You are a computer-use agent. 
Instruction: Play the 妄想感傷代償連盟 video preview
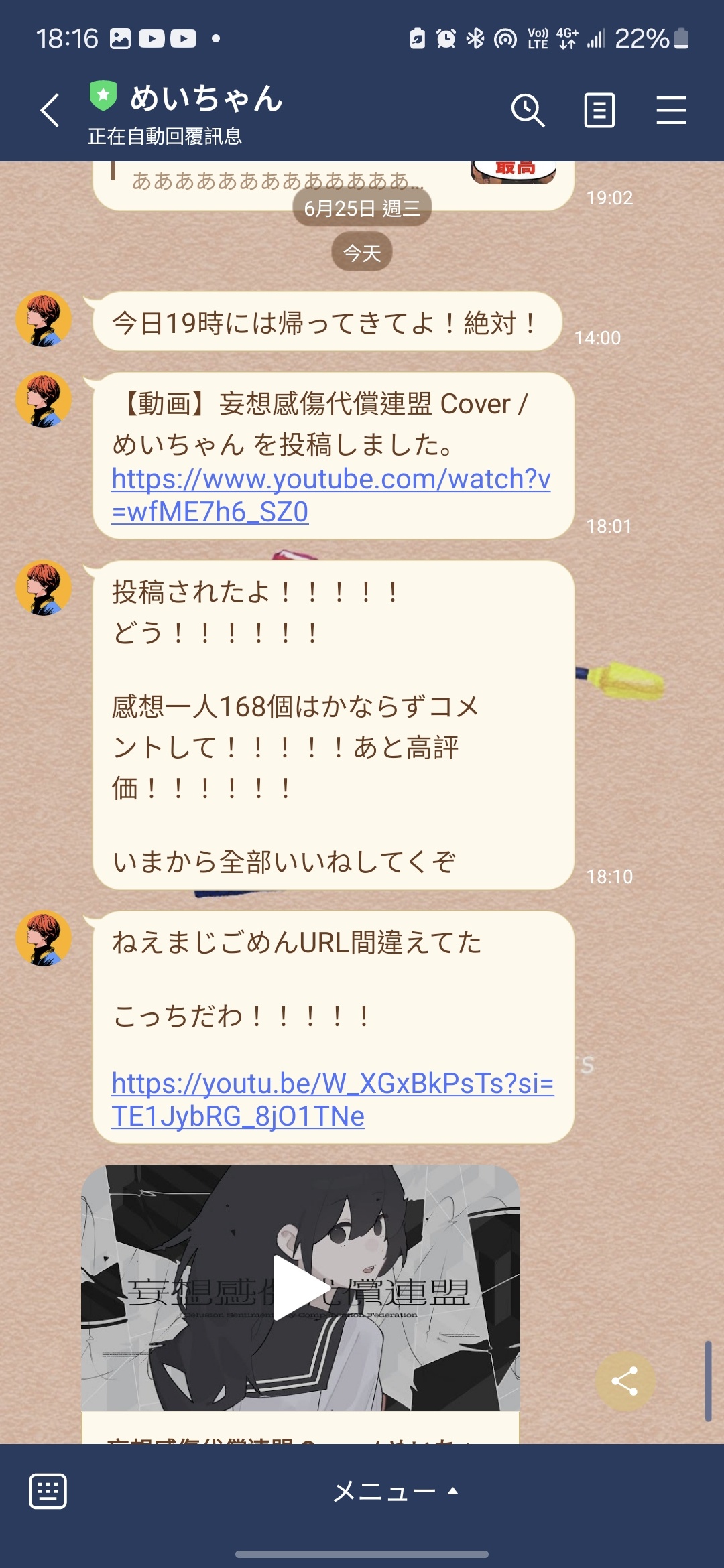[300, 1288]
